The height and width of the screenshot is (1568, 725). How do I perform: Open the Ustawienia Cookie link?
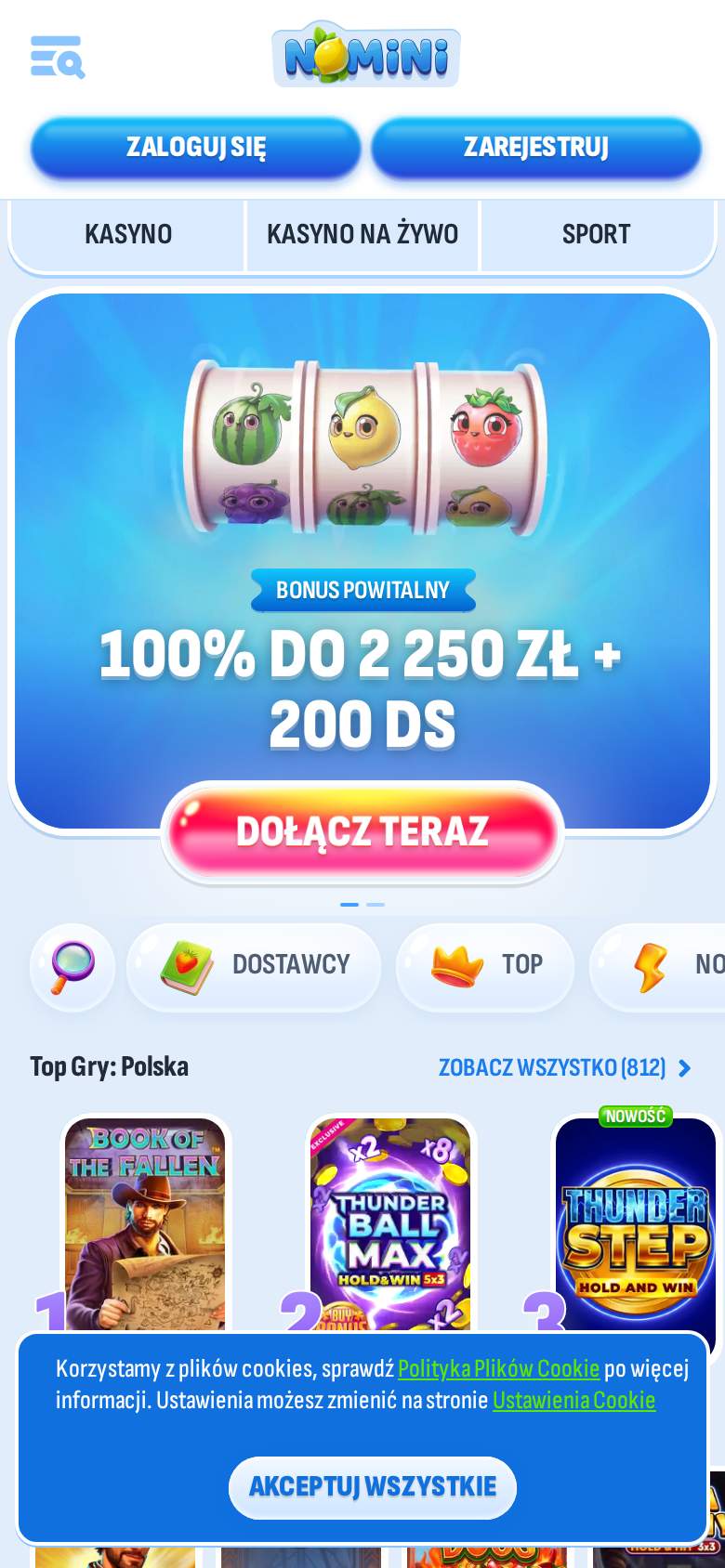point(573,1400)
